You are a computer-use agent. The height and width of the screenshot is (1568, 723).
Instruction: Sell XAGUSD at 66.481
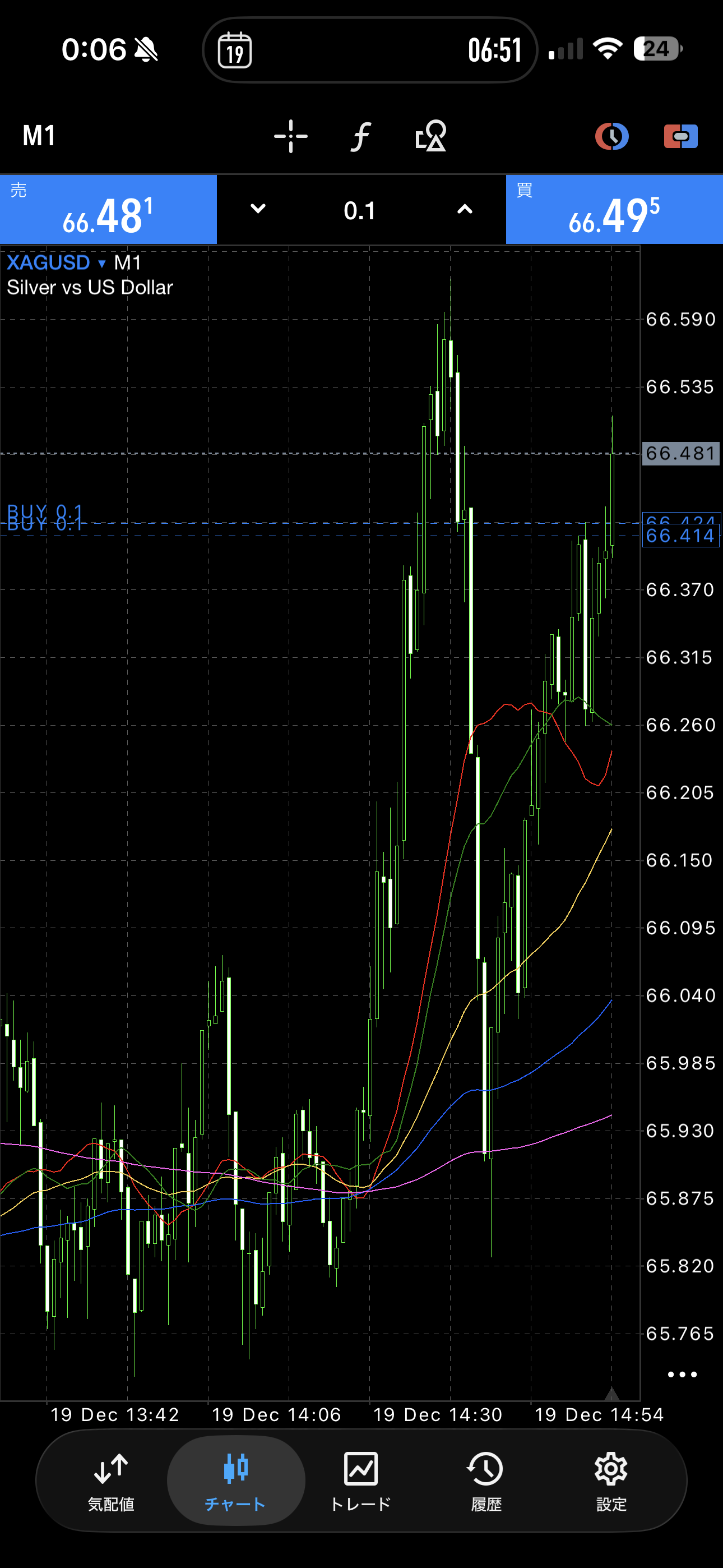click(108, 210)
